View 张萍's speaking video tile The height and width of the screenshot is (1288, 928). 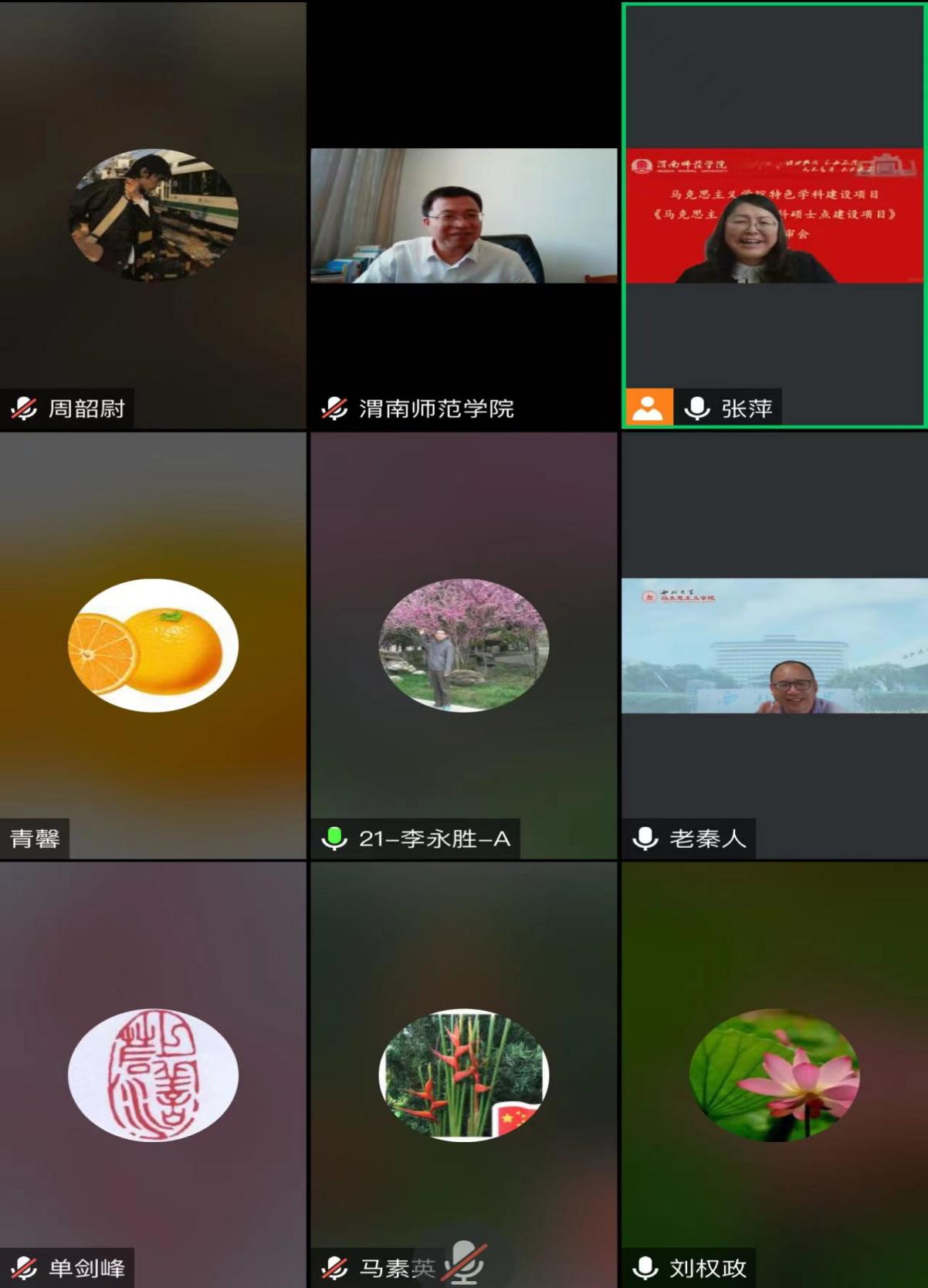[774, 215]
